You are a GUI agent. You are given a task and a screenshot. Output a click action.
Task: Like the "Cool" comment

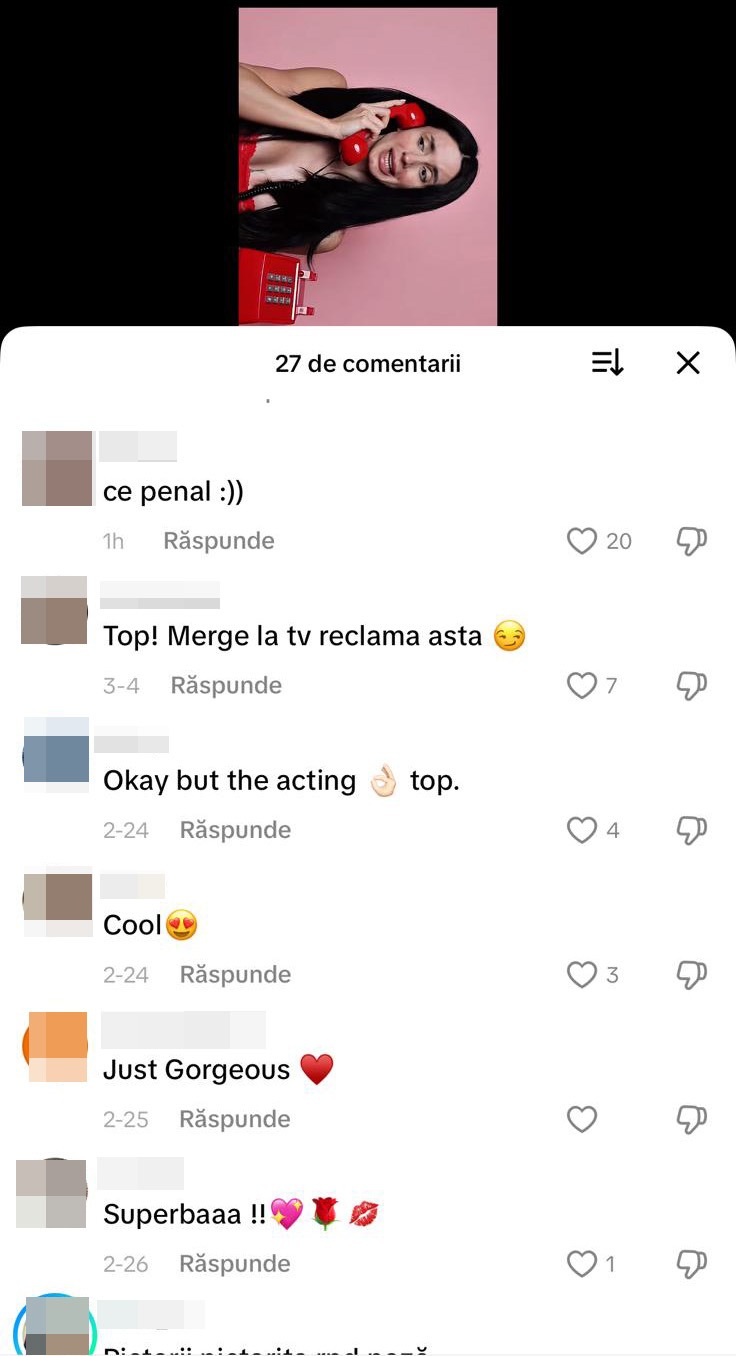pos(582,974)
